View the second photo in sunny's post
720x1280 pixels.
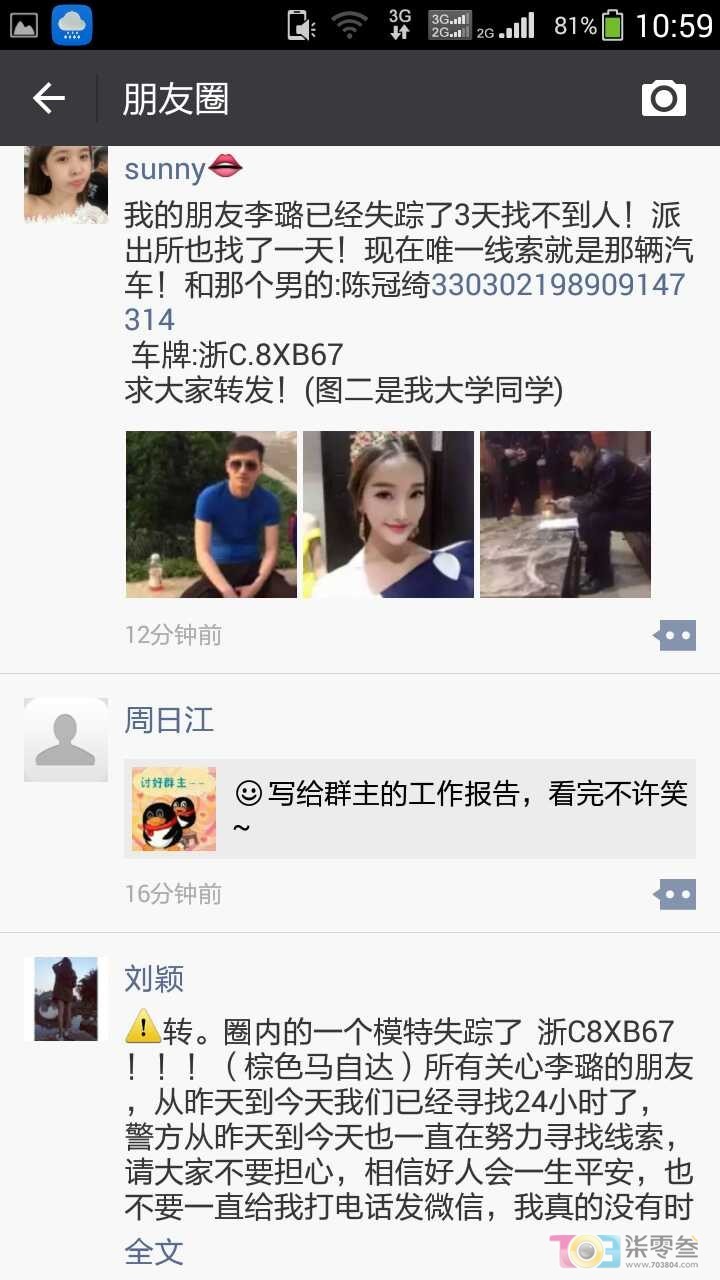click(x=388, y=514)
